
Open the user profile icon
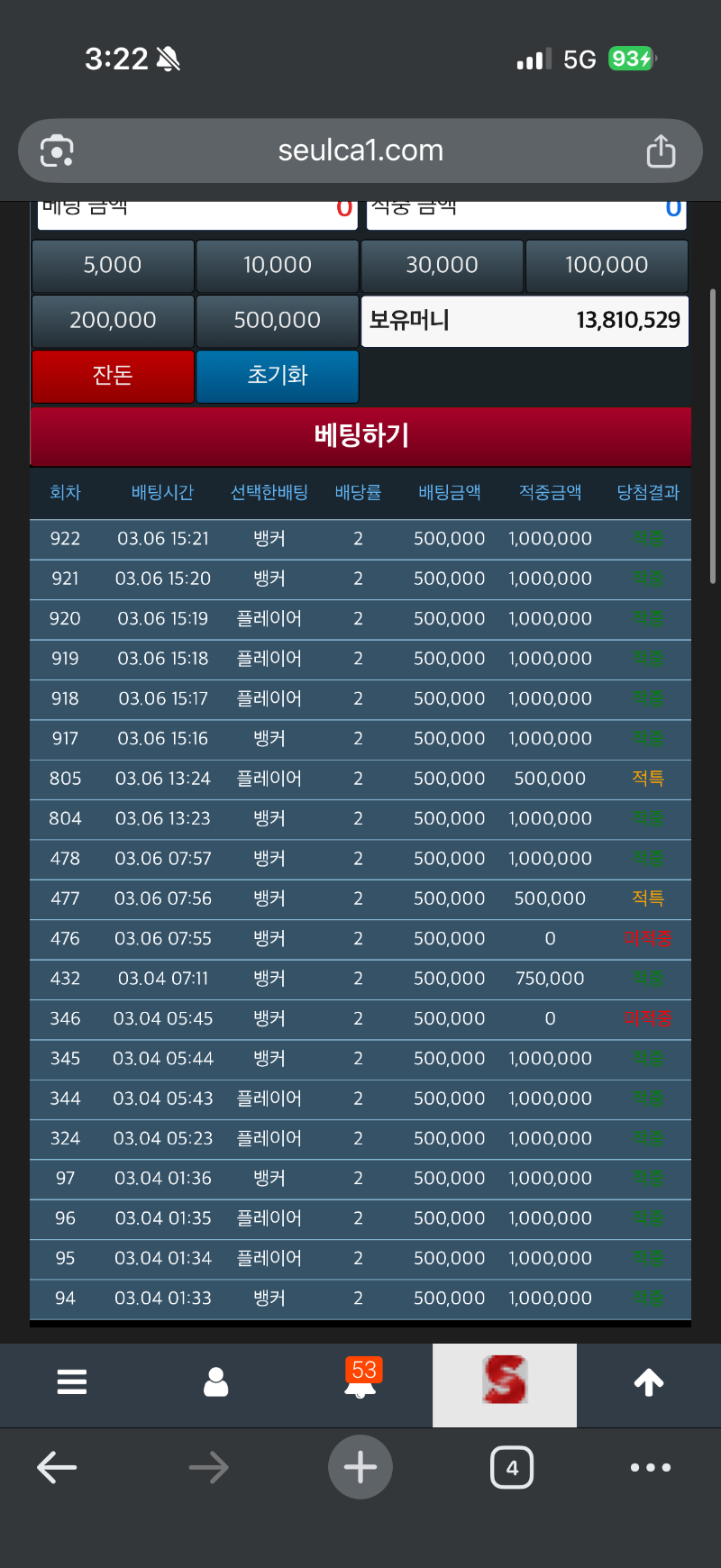216,1381
